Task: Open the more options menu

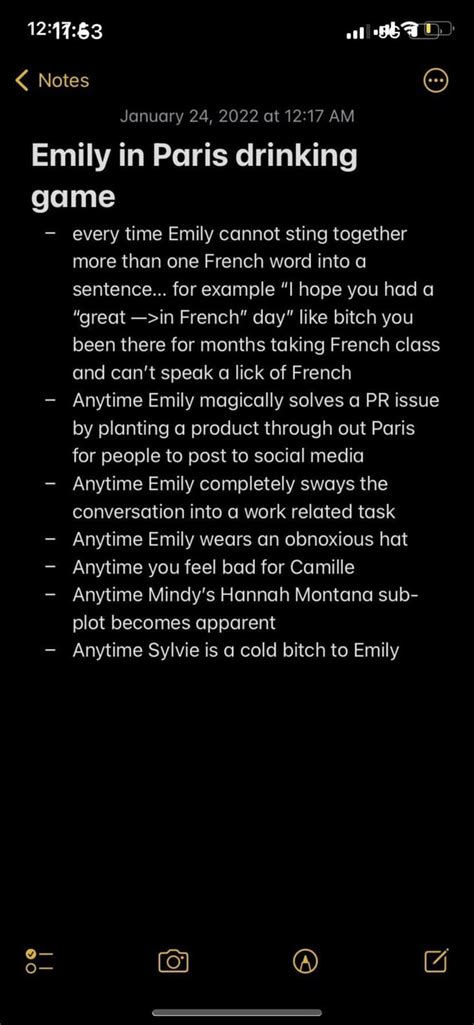Action: click(x=436, y=81)
